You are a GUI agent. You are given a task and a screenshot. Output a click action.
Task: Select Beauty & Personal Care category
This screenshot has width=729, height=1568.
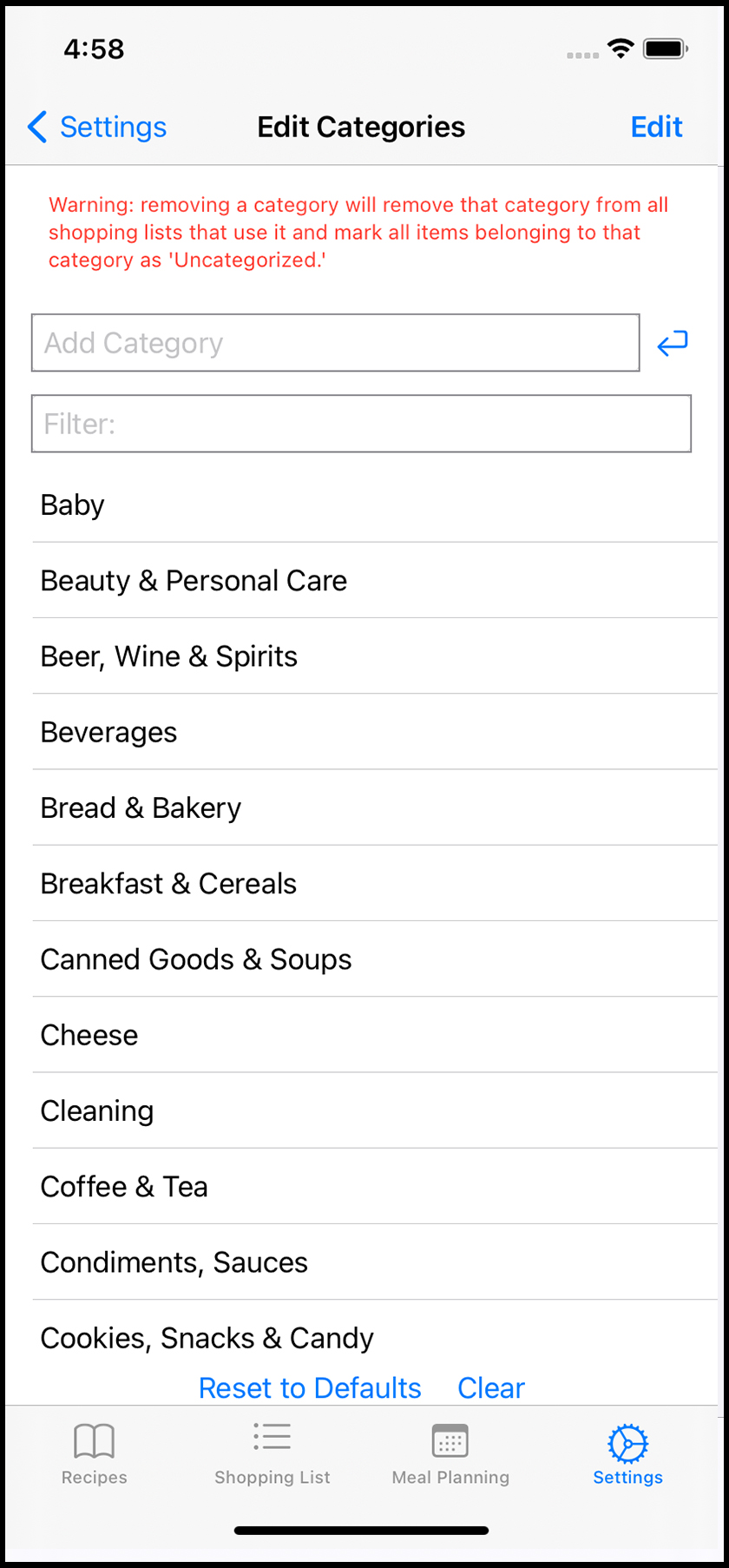(375, 581)
